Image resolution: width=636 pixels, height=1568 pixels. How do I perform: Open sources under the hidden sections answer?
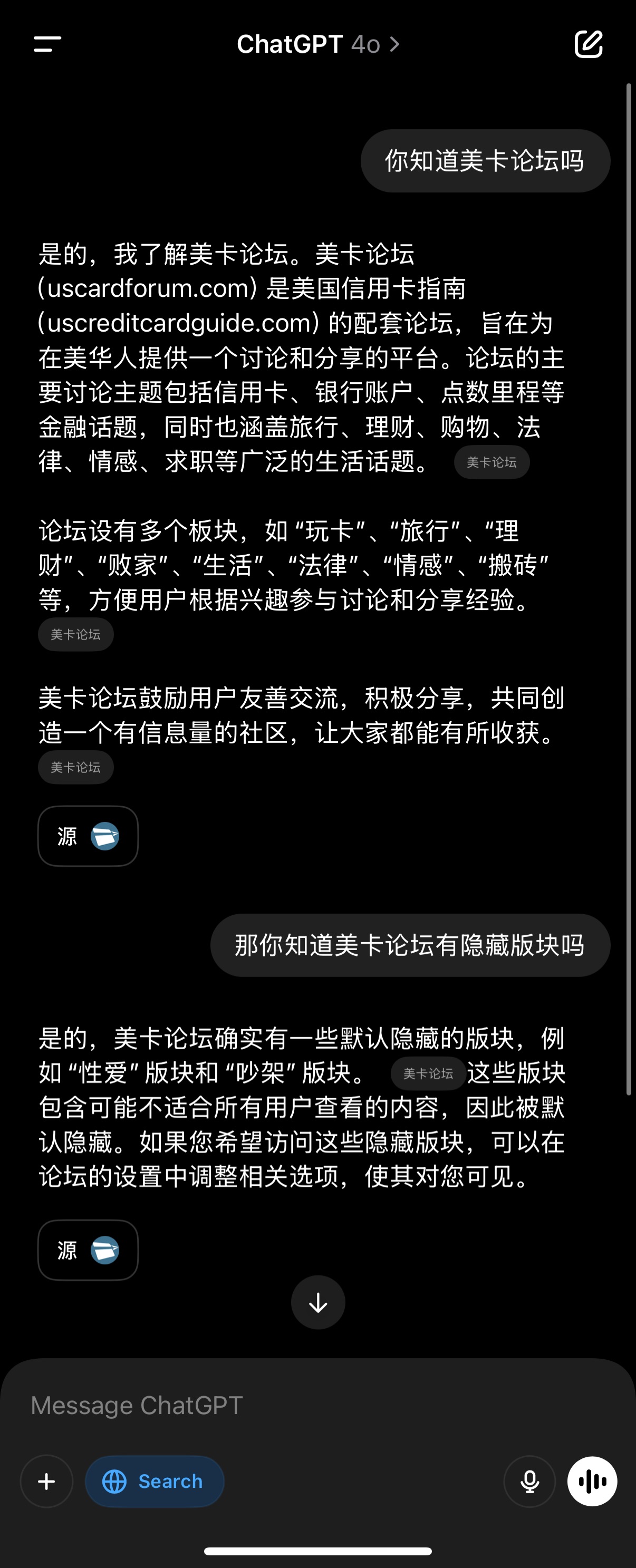pos(88,1250)
